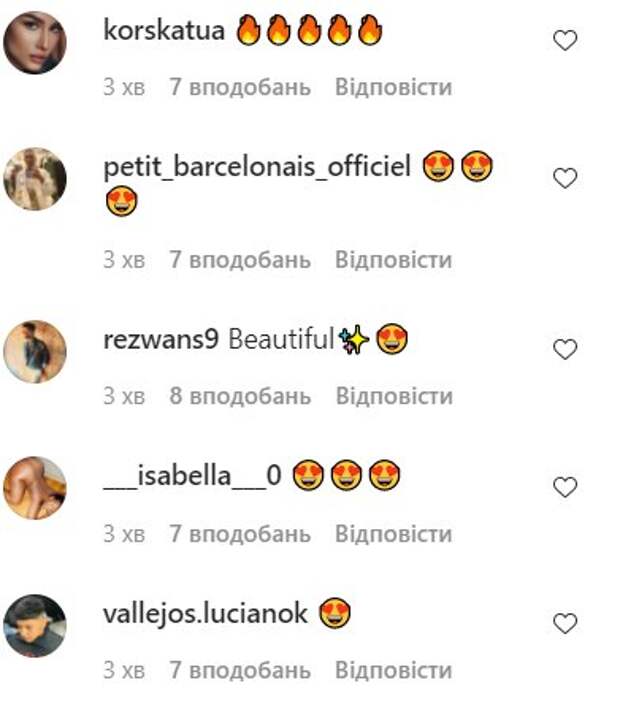The height and width of the screenshot is (710, 620).
Task: Reply to korskatua via Відповісти
Action: click(x=393, y=87)
